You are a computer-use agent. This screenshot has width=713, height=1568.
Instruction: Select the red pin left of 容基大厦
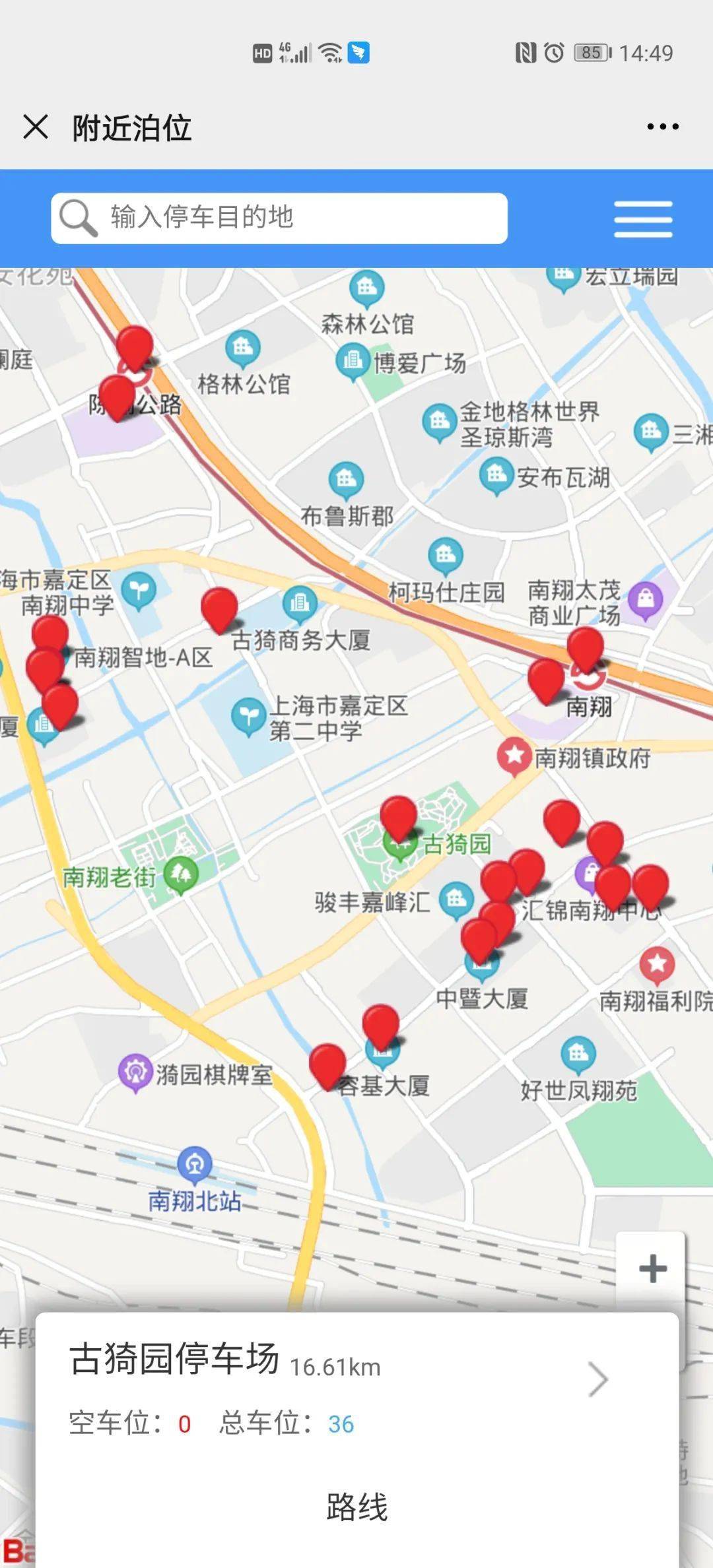point(327,1064)
